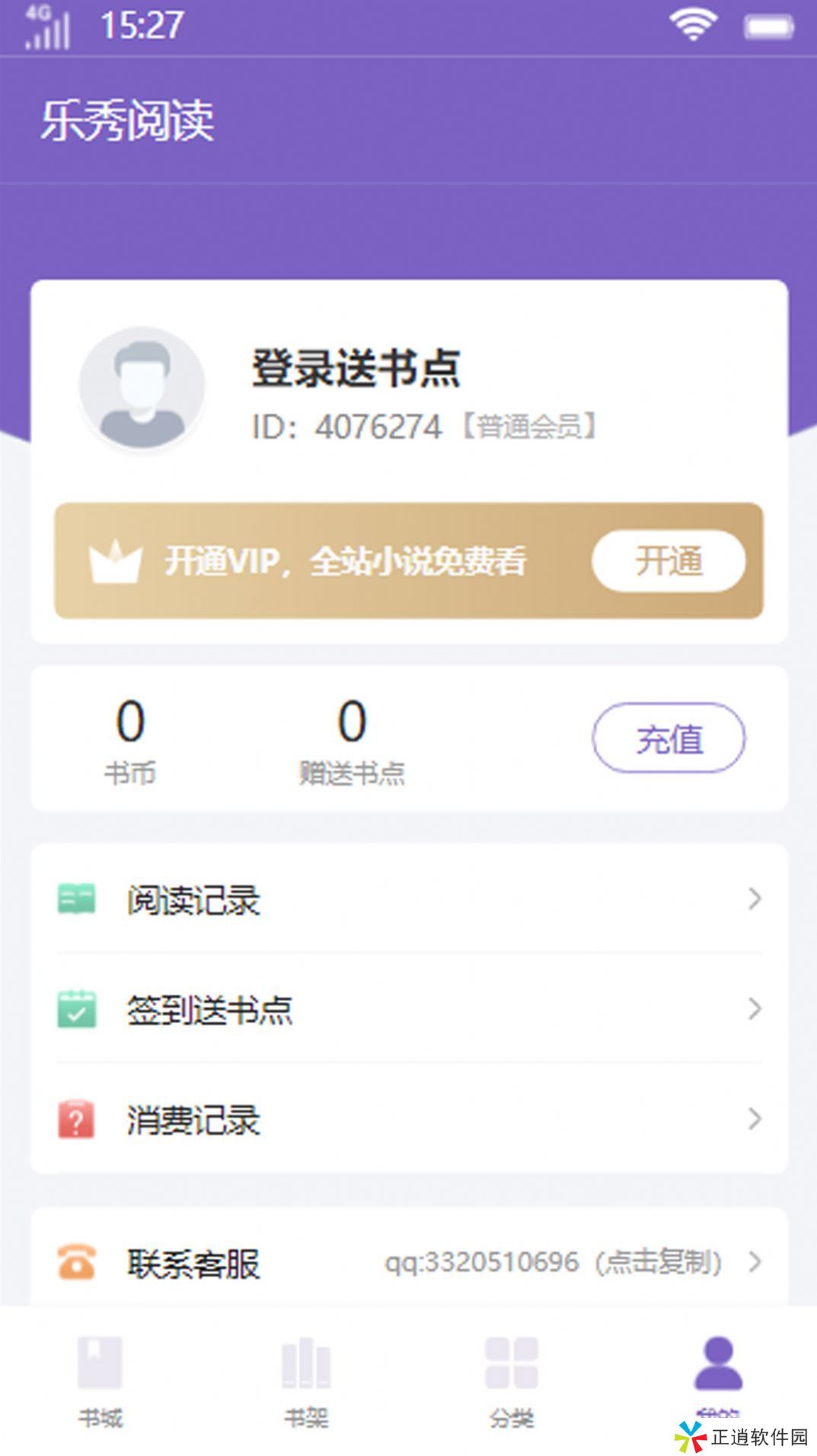817x1456 pixels.
Task: Open 签到送书点 check-in row
Action: (409, 1009)
